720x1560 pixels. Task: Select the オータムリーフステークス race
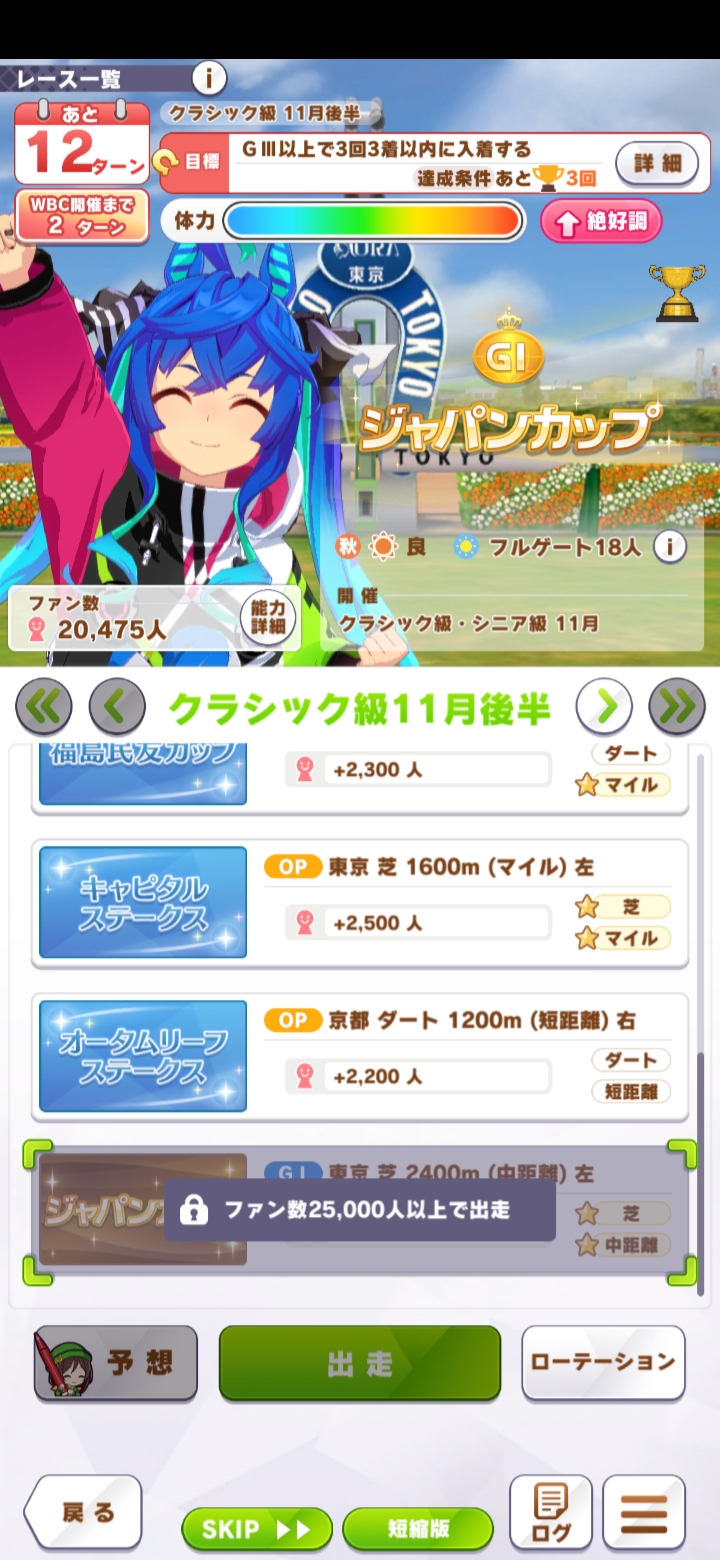(360, 1057)
